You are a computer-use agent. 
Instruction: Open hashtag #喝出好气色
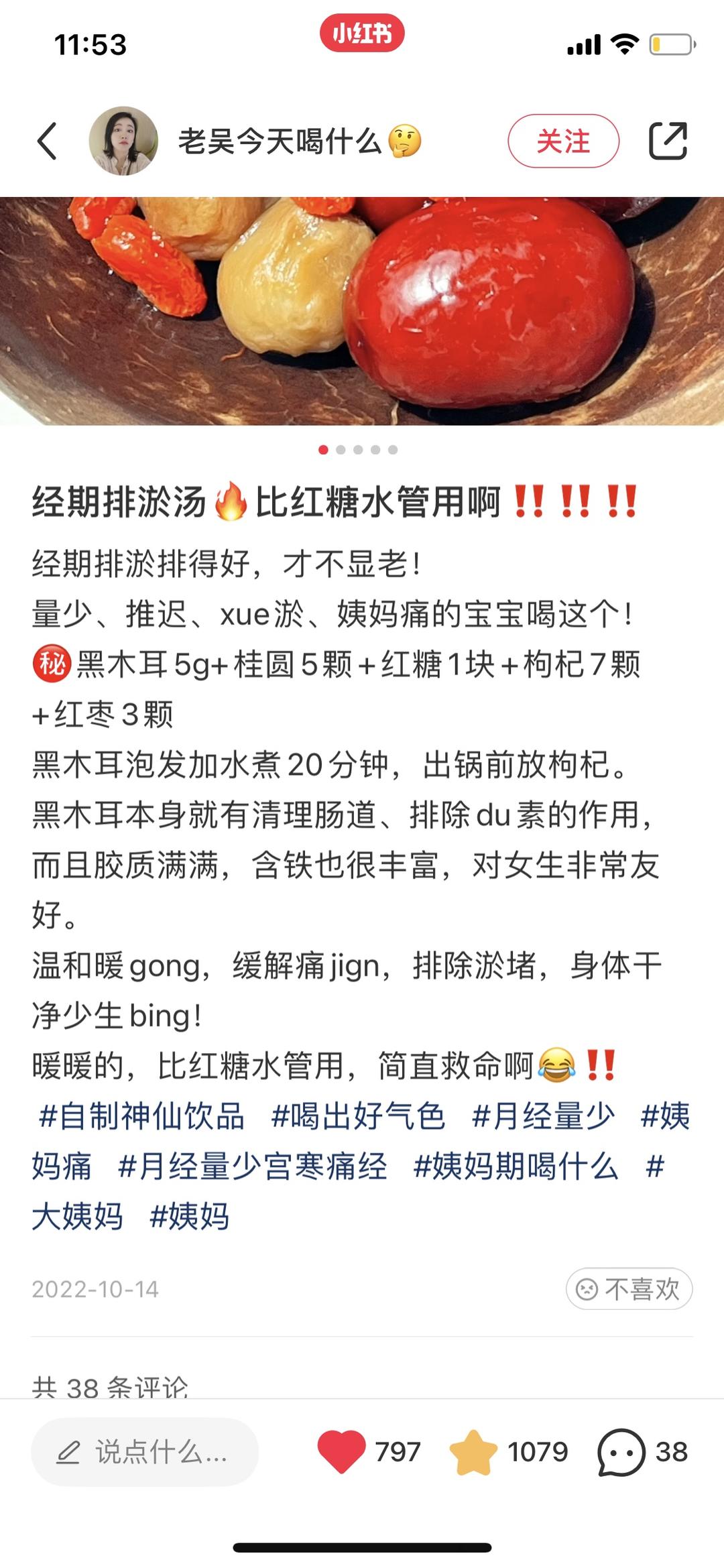[x=358, y=1117]
